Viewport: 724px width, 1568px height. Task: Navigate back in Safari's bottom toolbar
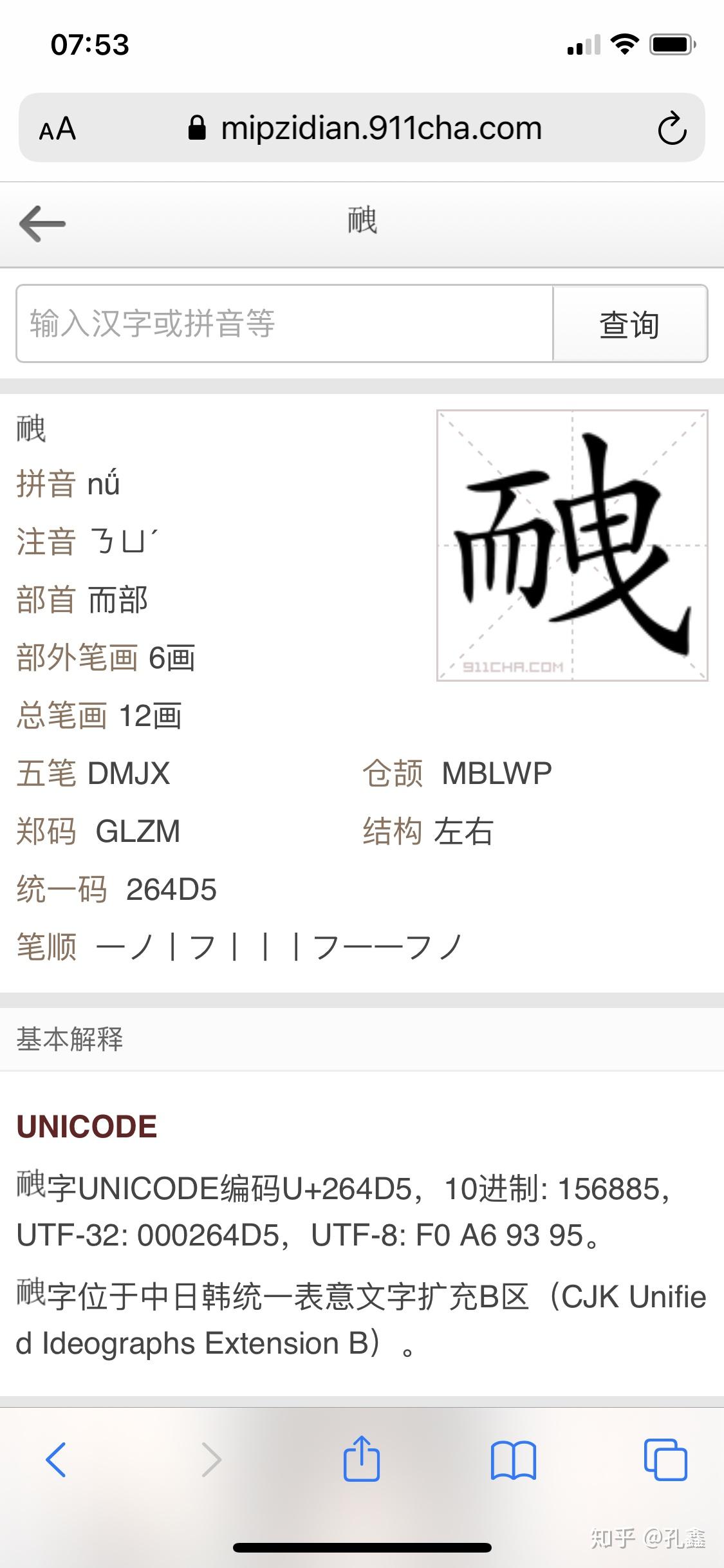(x=56, y=1459)
